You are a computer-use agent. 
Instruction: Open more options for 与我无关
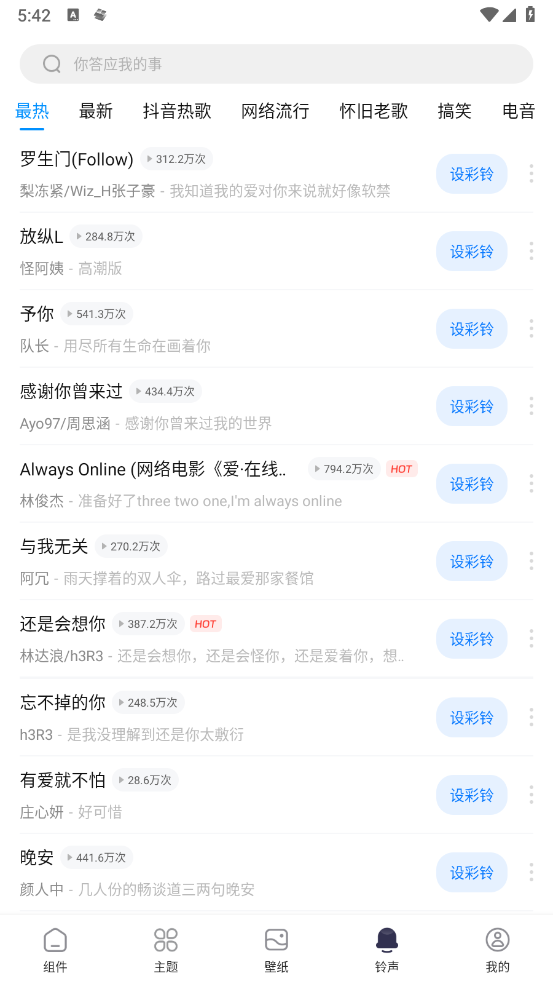[531, 561]
